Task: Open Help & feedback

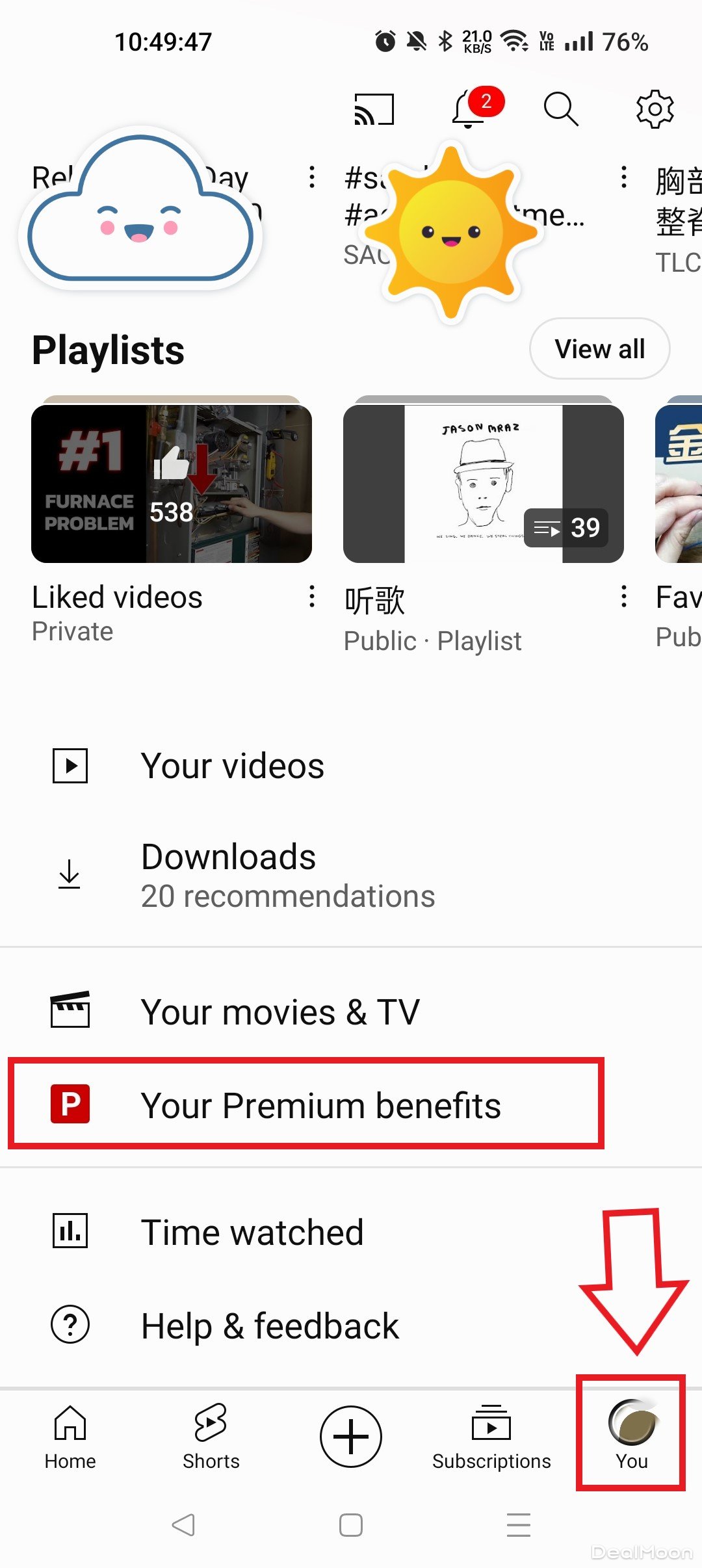Action: point(270,1326)
